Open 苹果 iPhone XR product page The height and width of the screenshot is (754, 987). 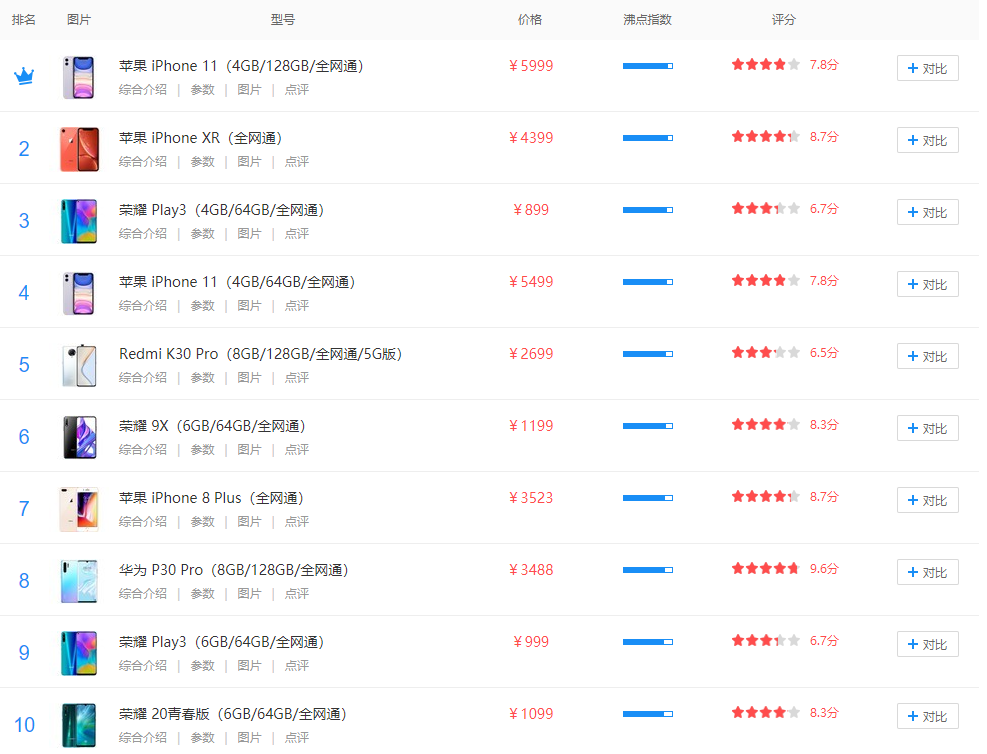coord(207,138)
